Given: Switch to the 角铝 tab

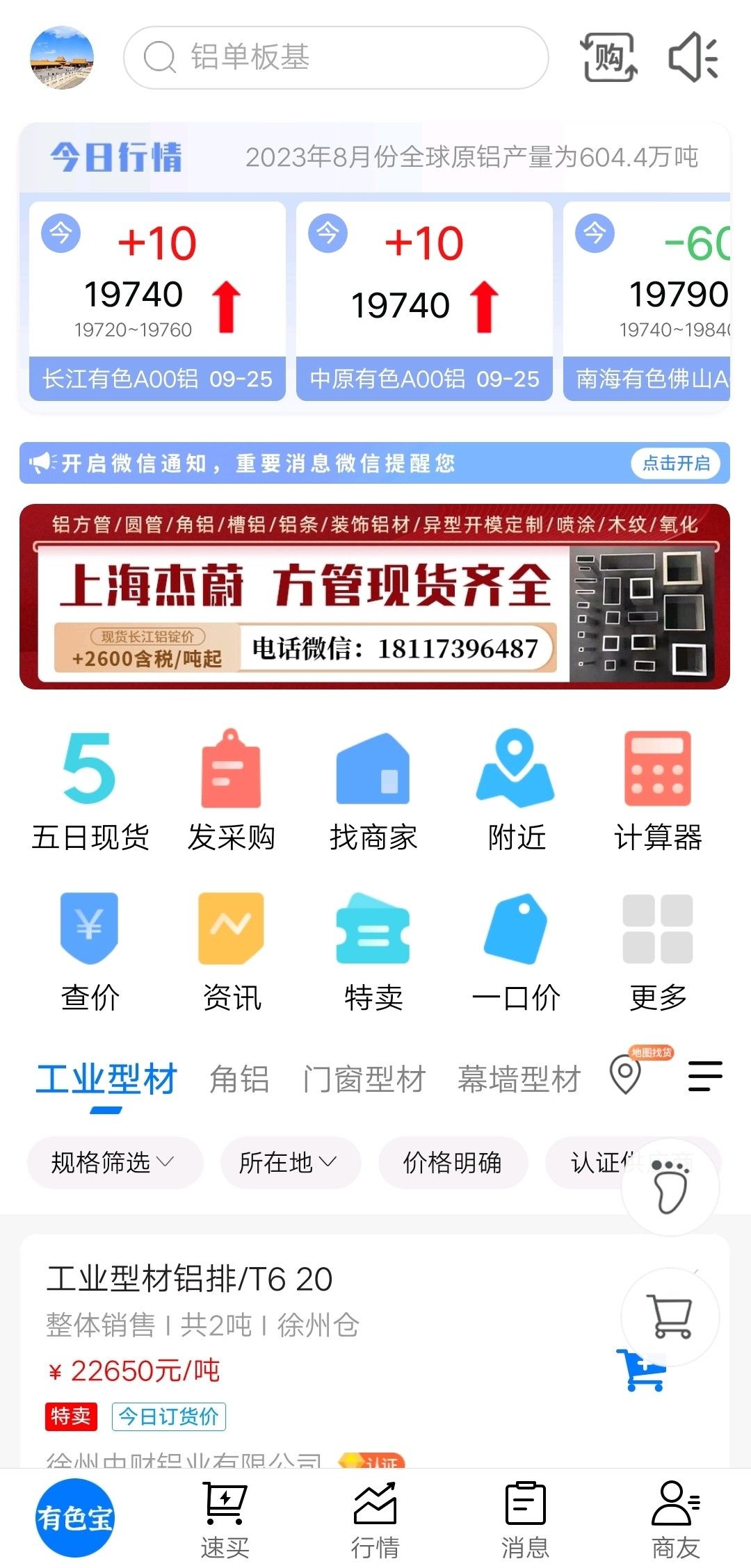Looking at the screenshot, I should coord(239,1079).
